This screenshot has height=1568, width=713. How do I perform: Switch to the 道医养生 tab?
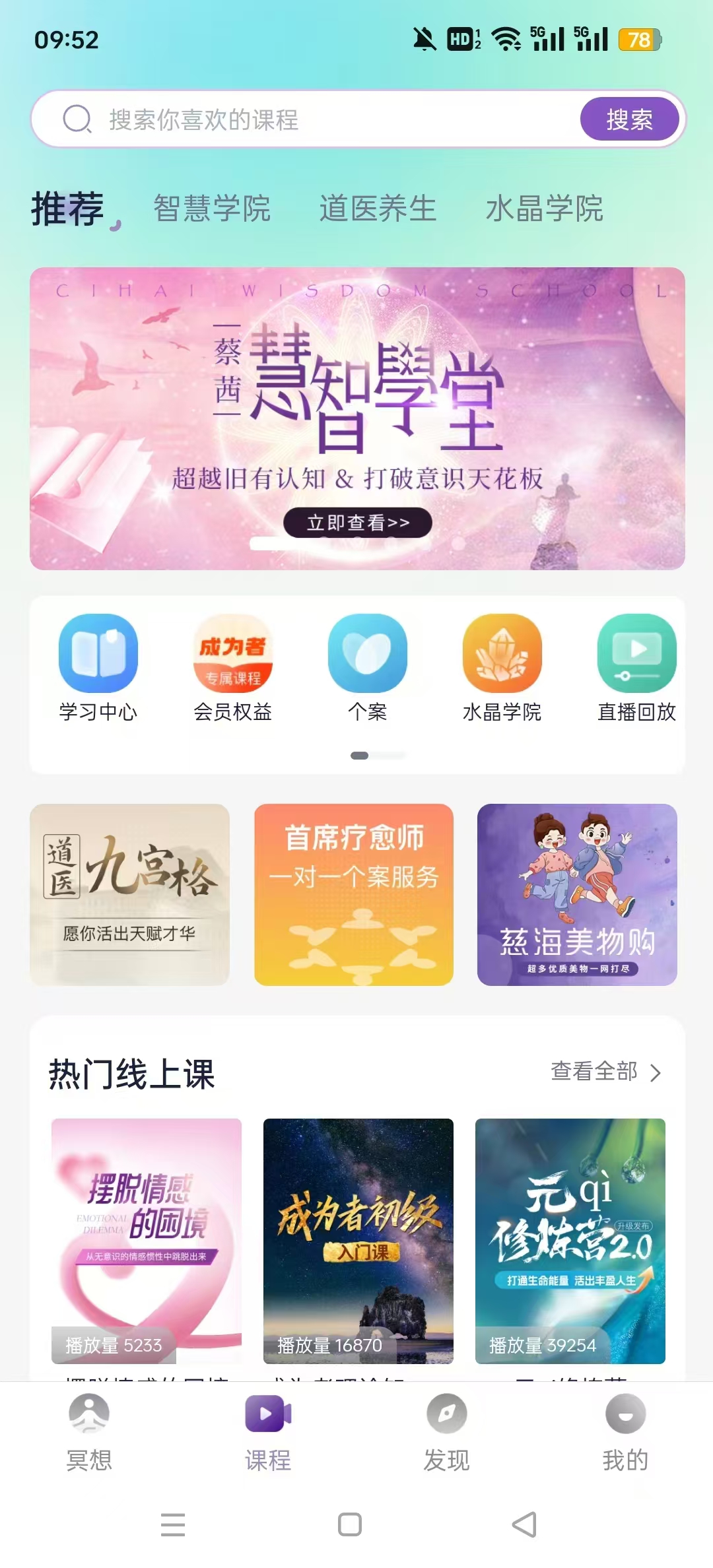click(x=378, y=209)
